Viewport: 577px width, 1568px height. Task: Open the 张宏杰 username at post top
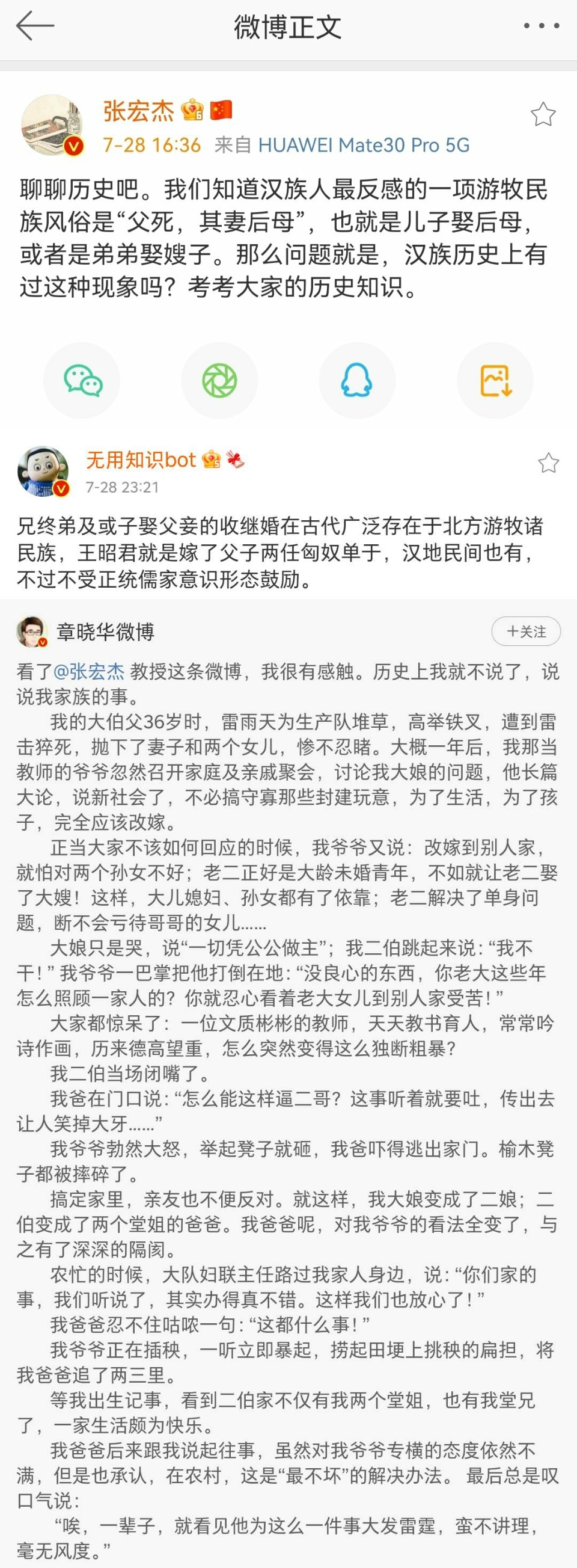tap(139, 111)
